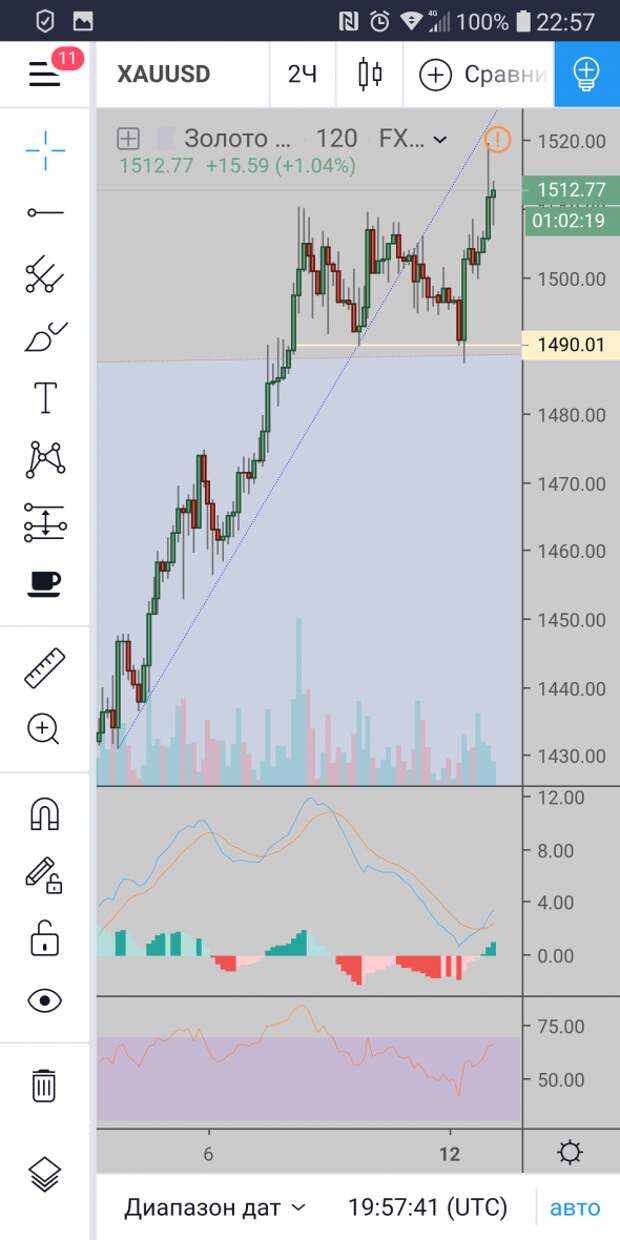Screen dimensions: 620x1240
Task: Toggle the magnet snap mode
Action: (x=45, y=814)
